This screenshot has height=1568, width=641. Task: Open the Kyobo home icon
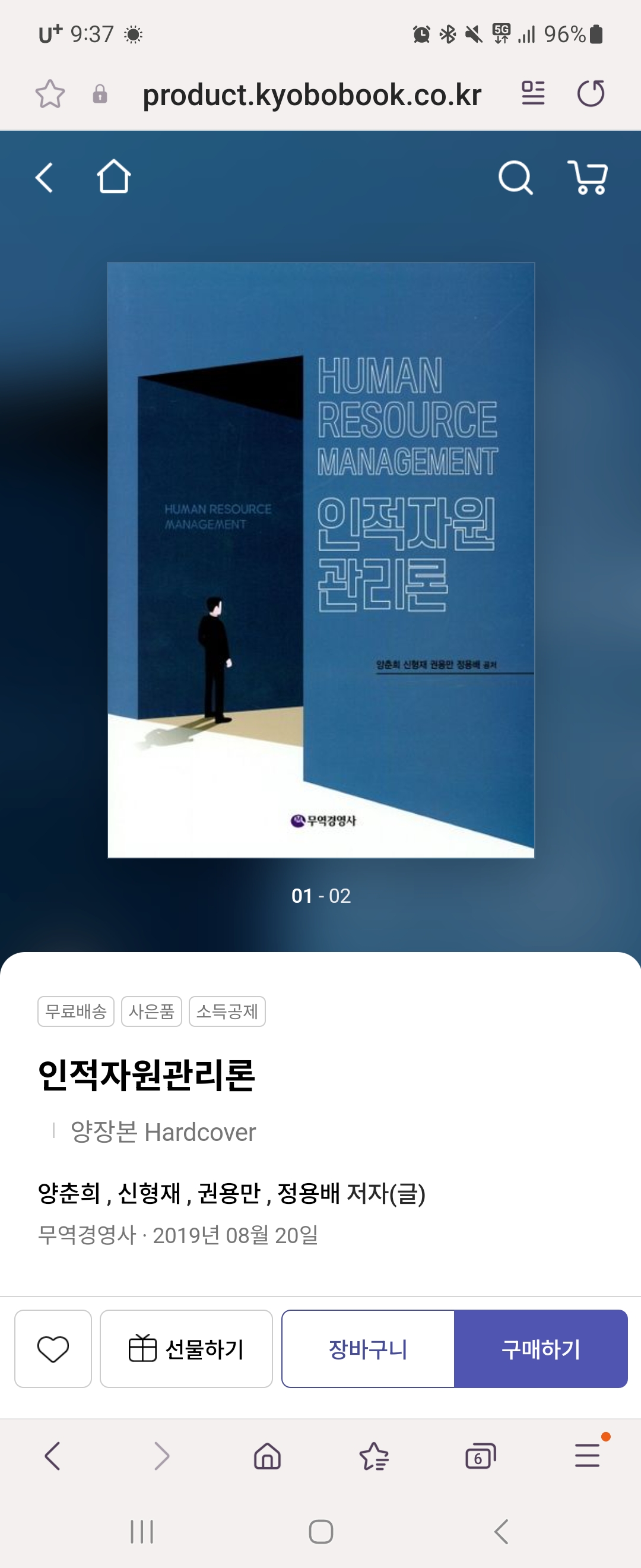114,177
